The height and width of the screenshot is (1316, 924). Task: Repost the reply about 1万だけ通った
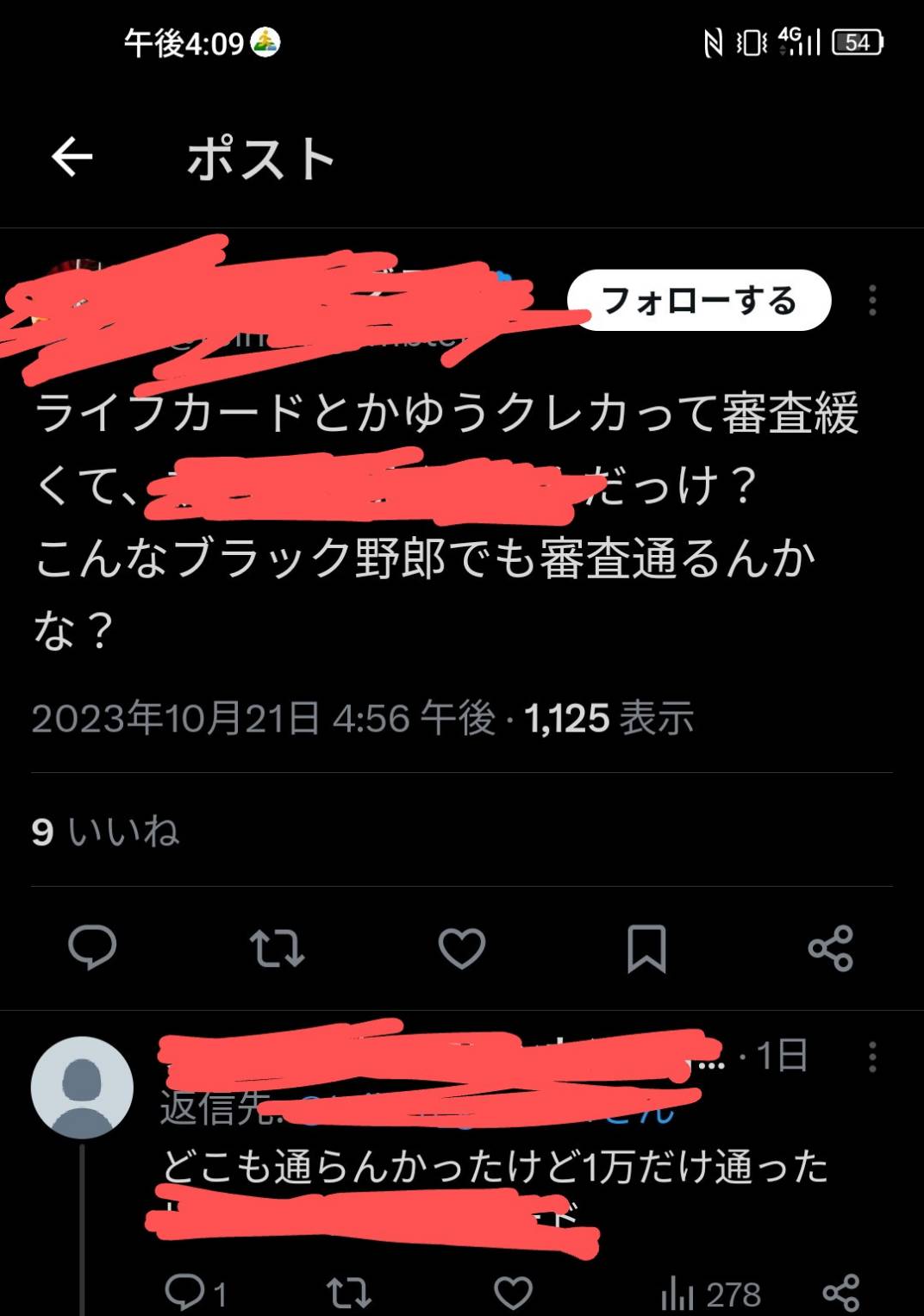tap(349, 1292)
